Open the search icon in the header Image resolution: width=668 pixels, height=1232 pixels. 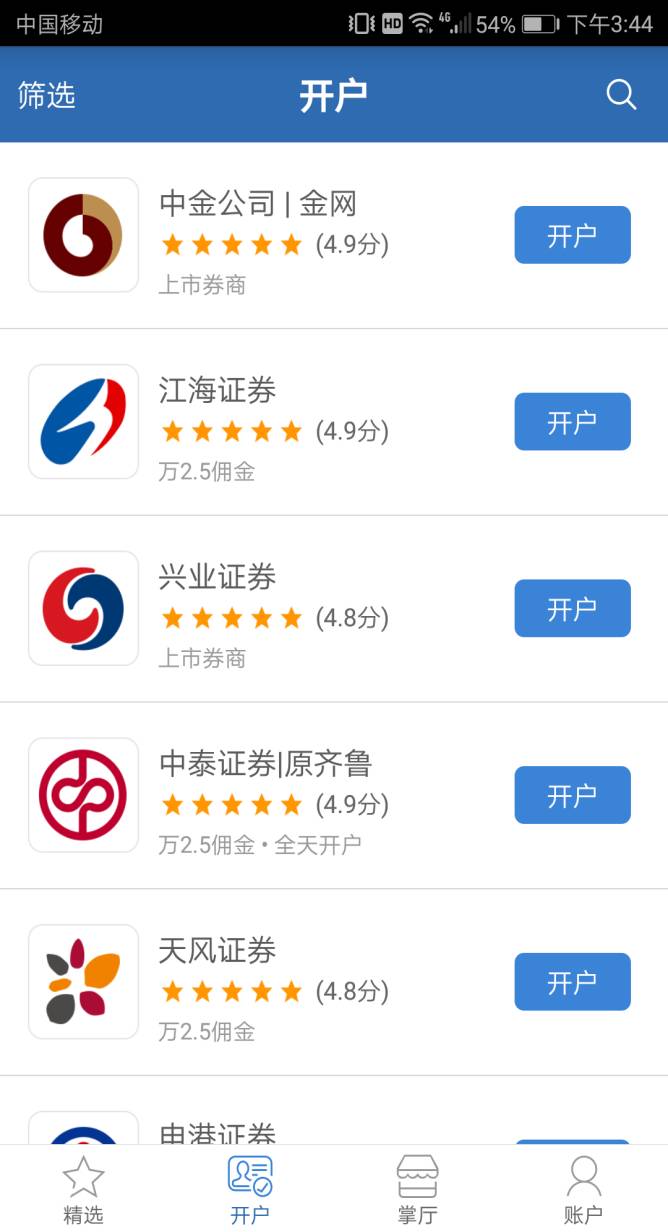(x=621, y=95)
